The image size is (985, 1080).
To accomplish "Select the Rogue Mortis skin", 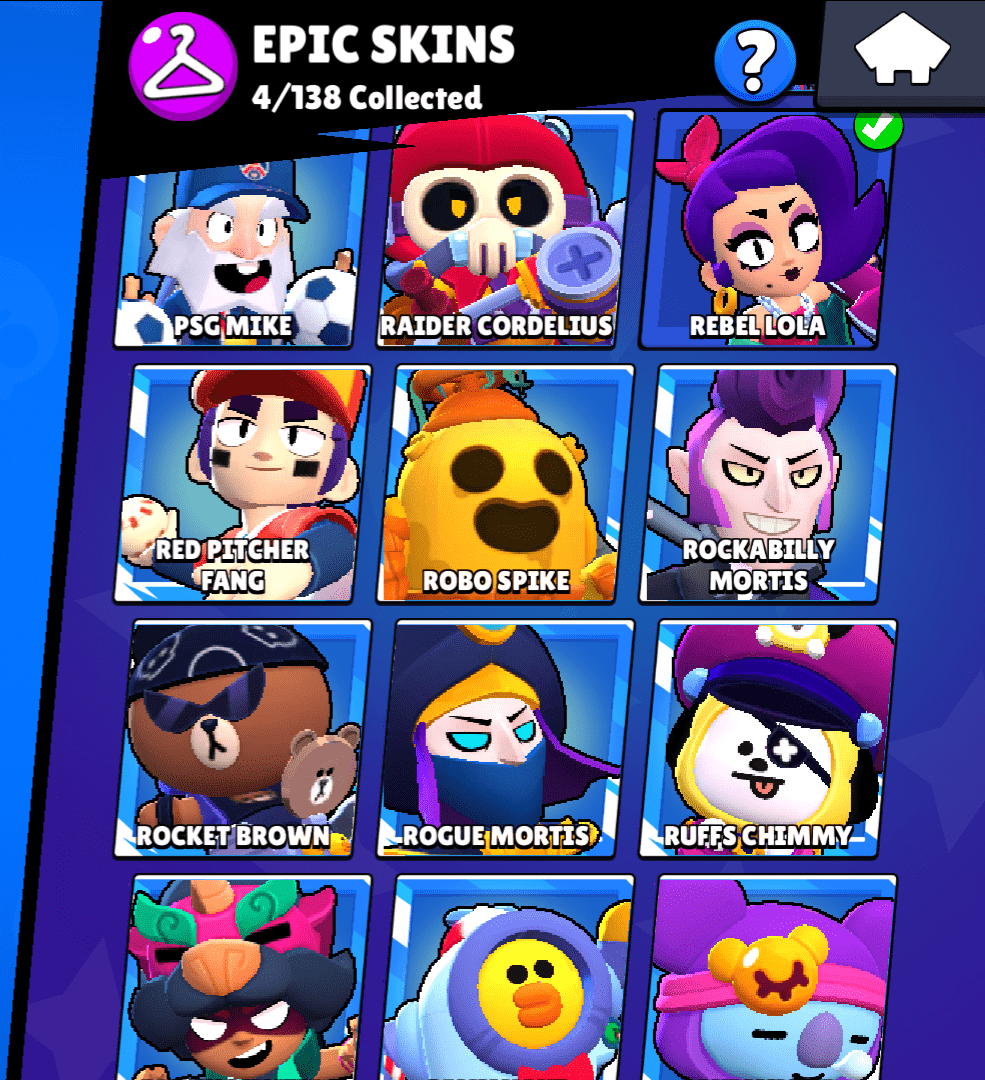I will (x=505, y=740).
